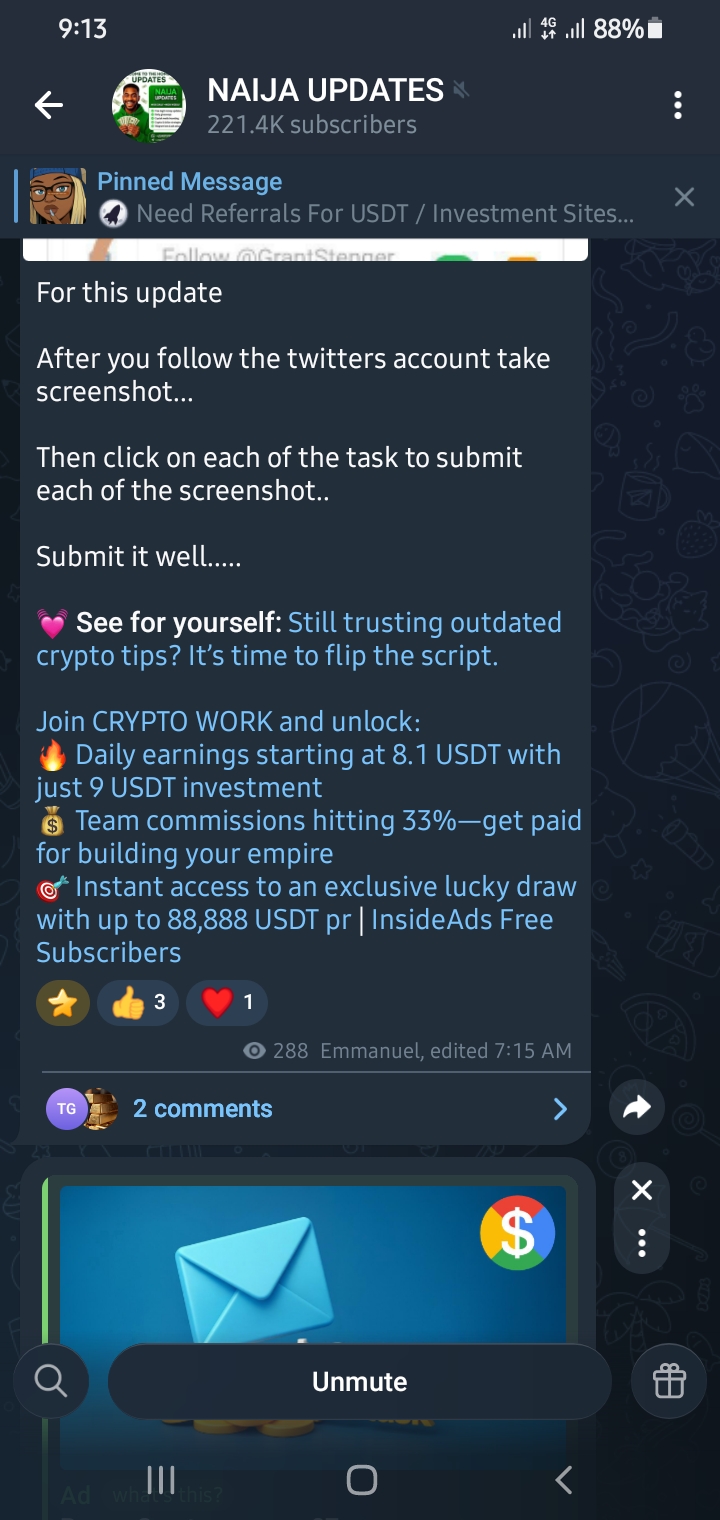Unmute the channel
Image resolution: width=720 pixels, height=1520 pixels.
pyautogui.click(x=359, y=1381)
